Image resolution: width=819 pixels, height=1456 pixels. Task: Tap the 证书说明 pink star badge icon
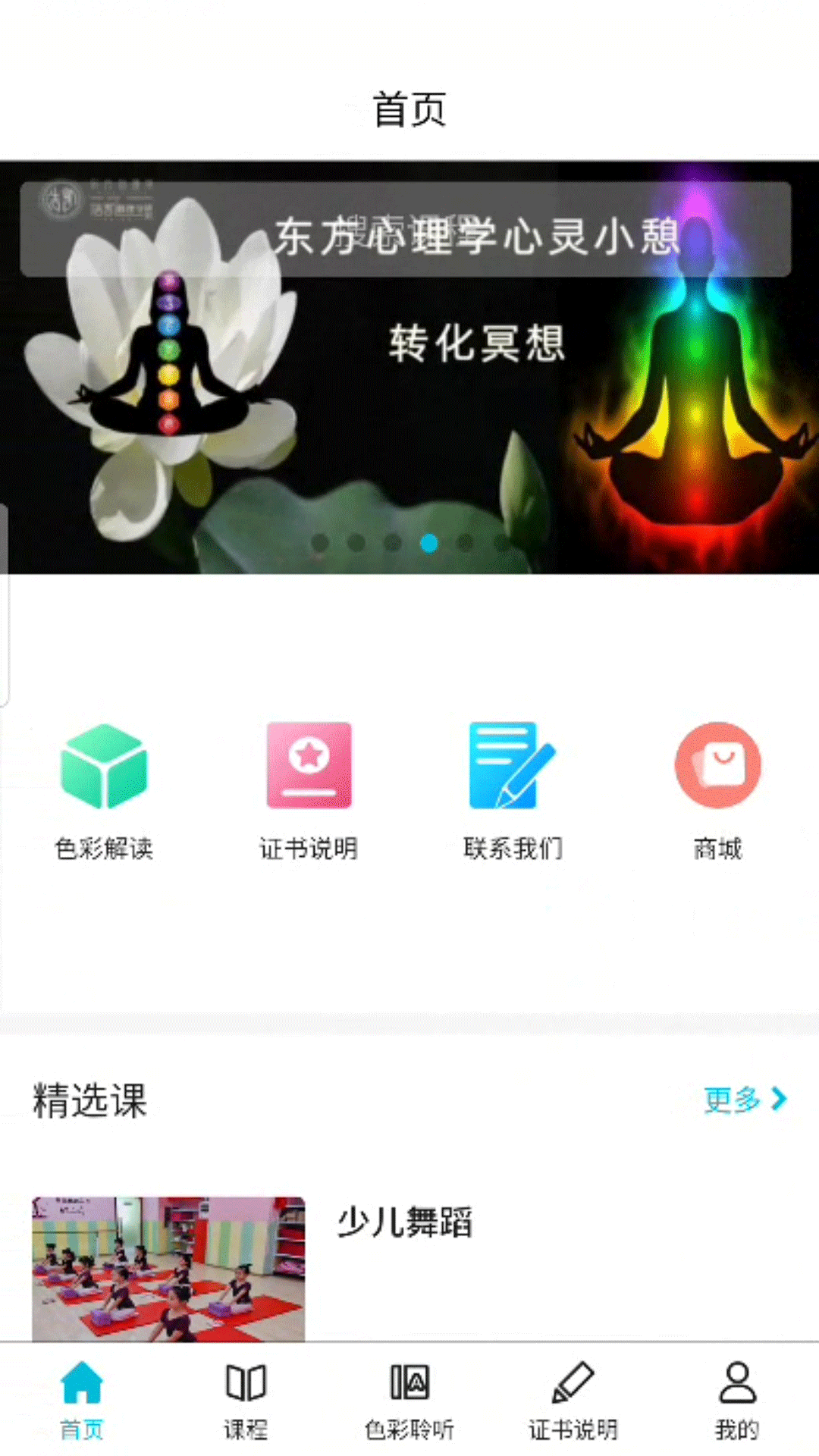click(308, 764)
